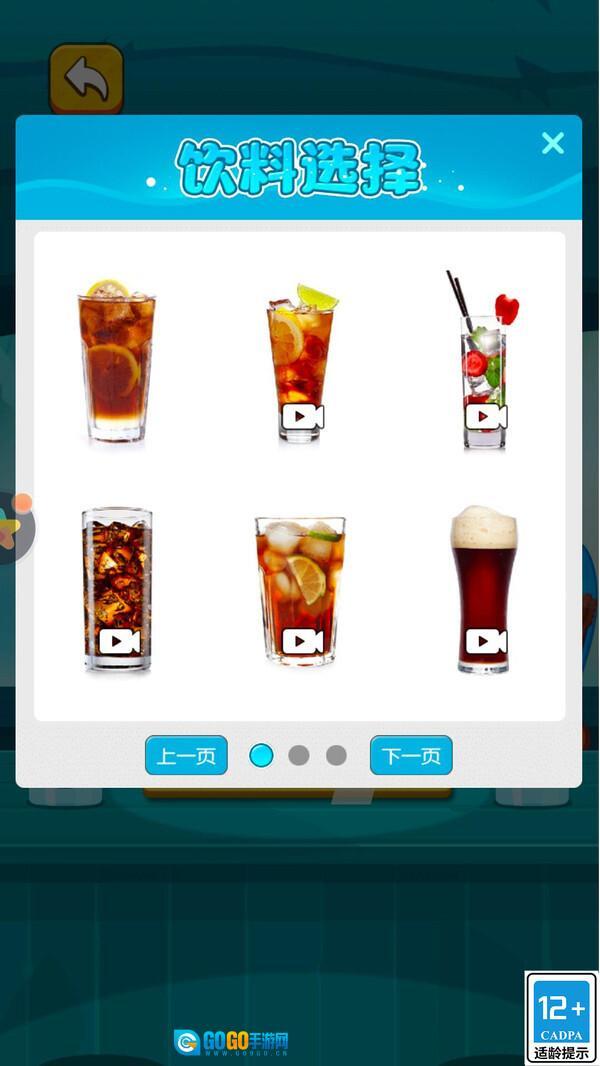The width and height of the screenshot is (600, 1066).
Task: Select the cola with ice cubes
Action: [117, 590]
